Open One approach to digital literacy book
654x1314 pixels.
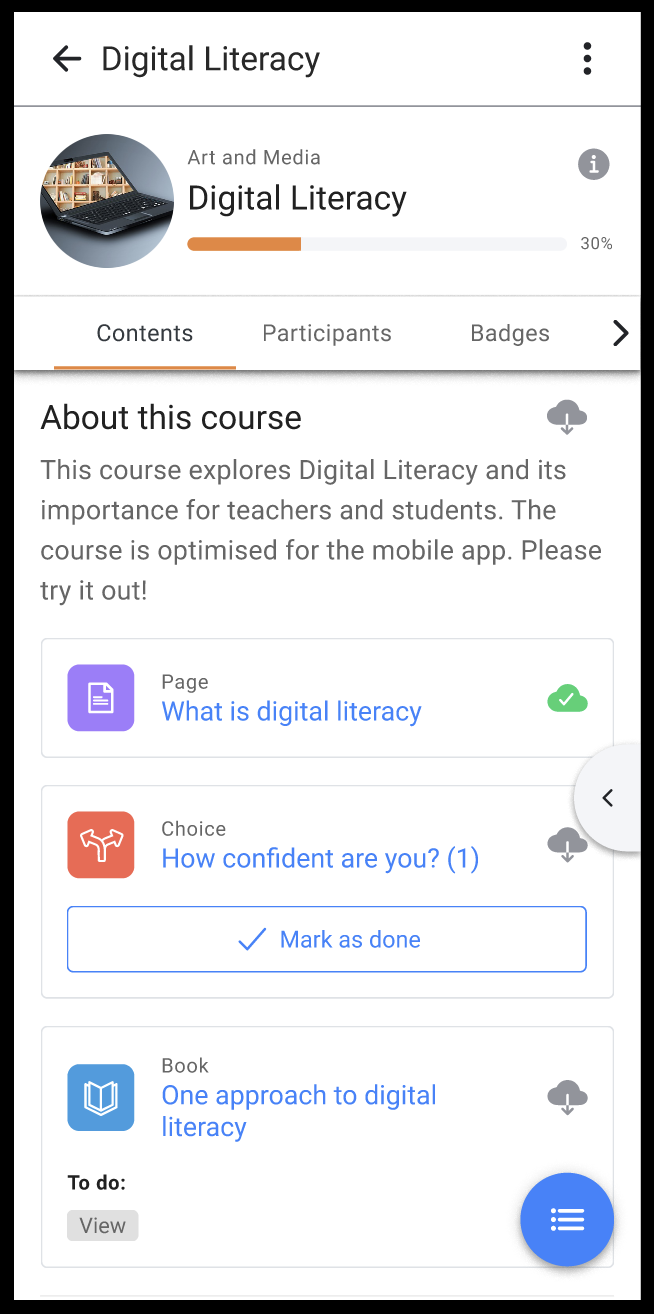(x=299, y=1111)
